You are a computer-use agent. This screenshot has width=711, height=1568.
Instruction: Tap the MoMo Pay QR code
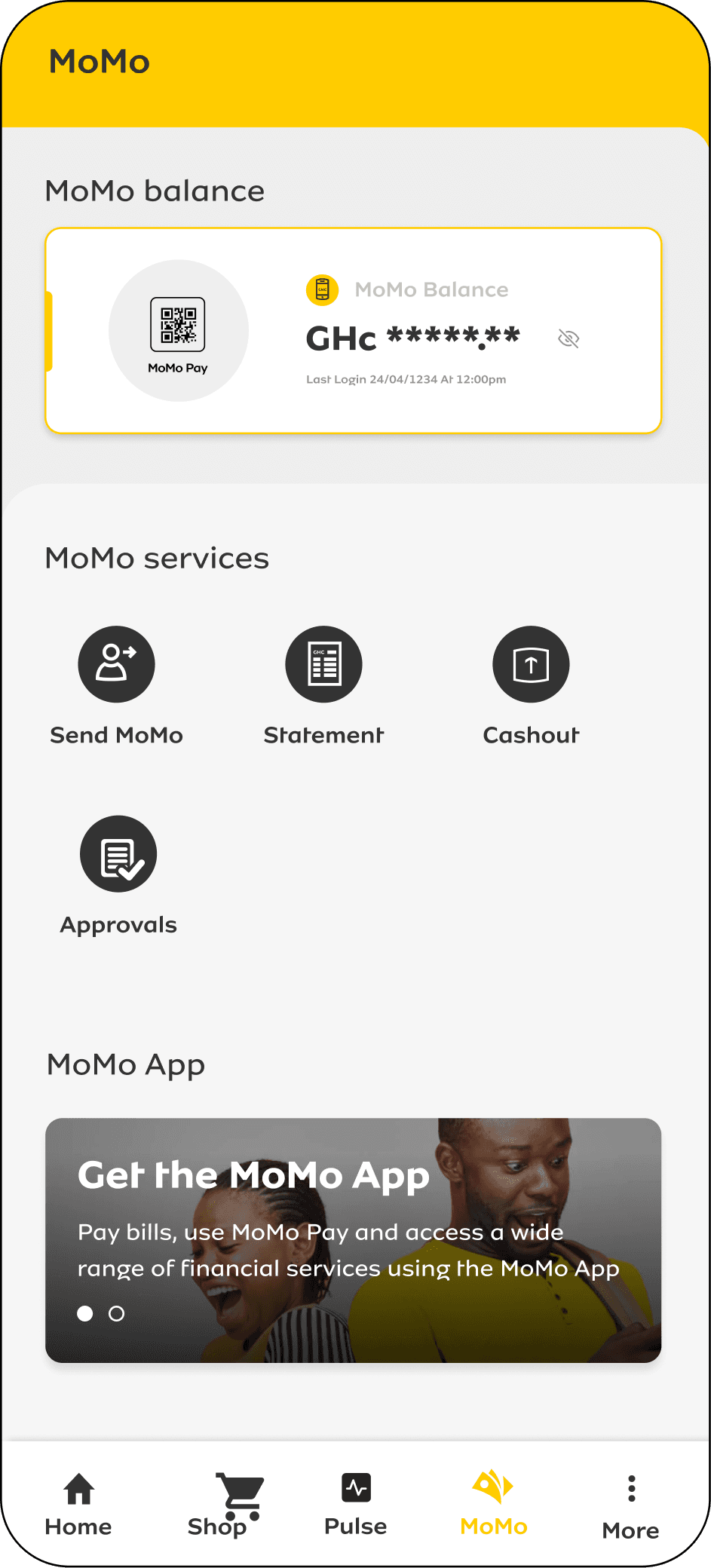point(179,324)
